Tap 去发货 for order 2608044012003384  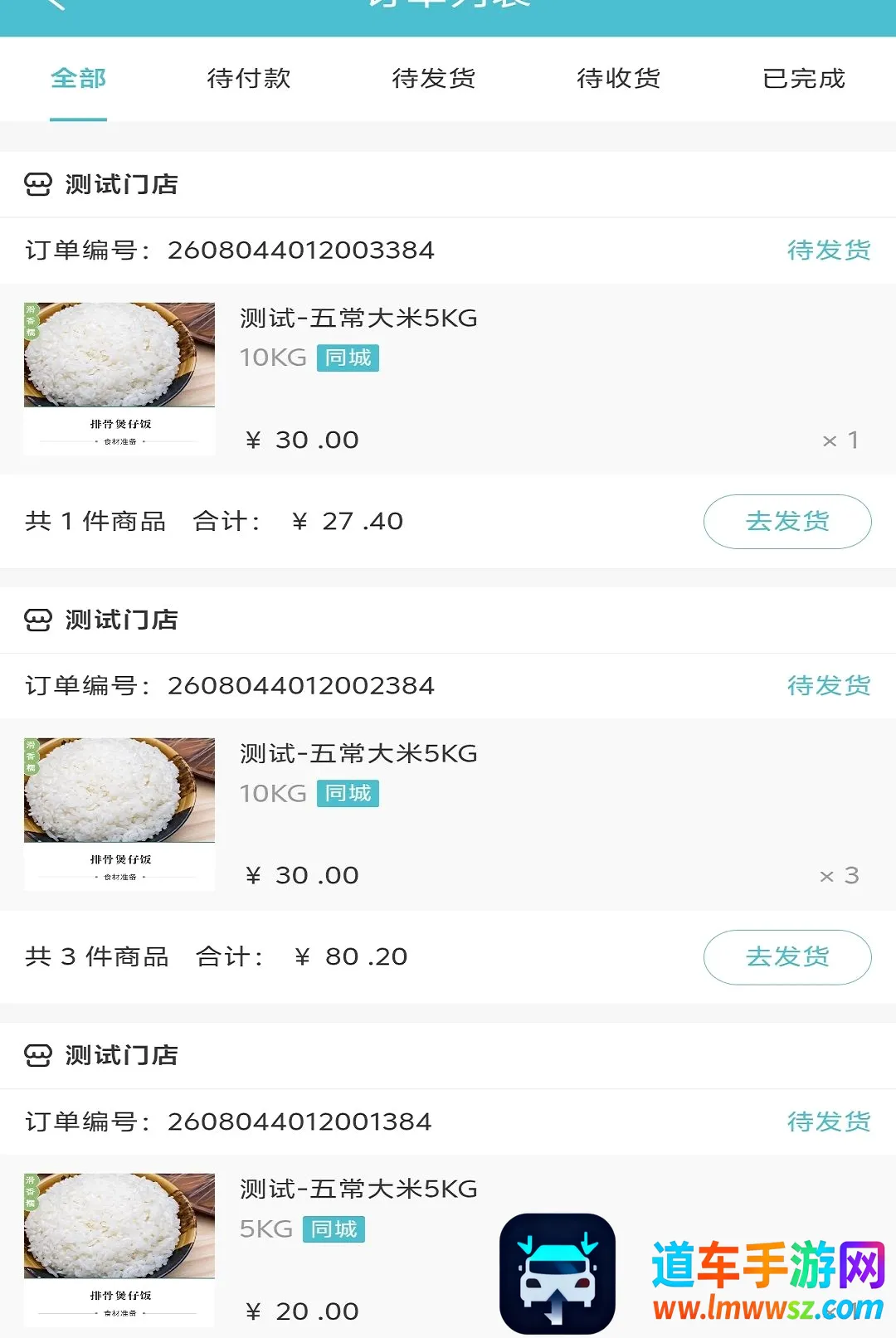tap(787, 522)
